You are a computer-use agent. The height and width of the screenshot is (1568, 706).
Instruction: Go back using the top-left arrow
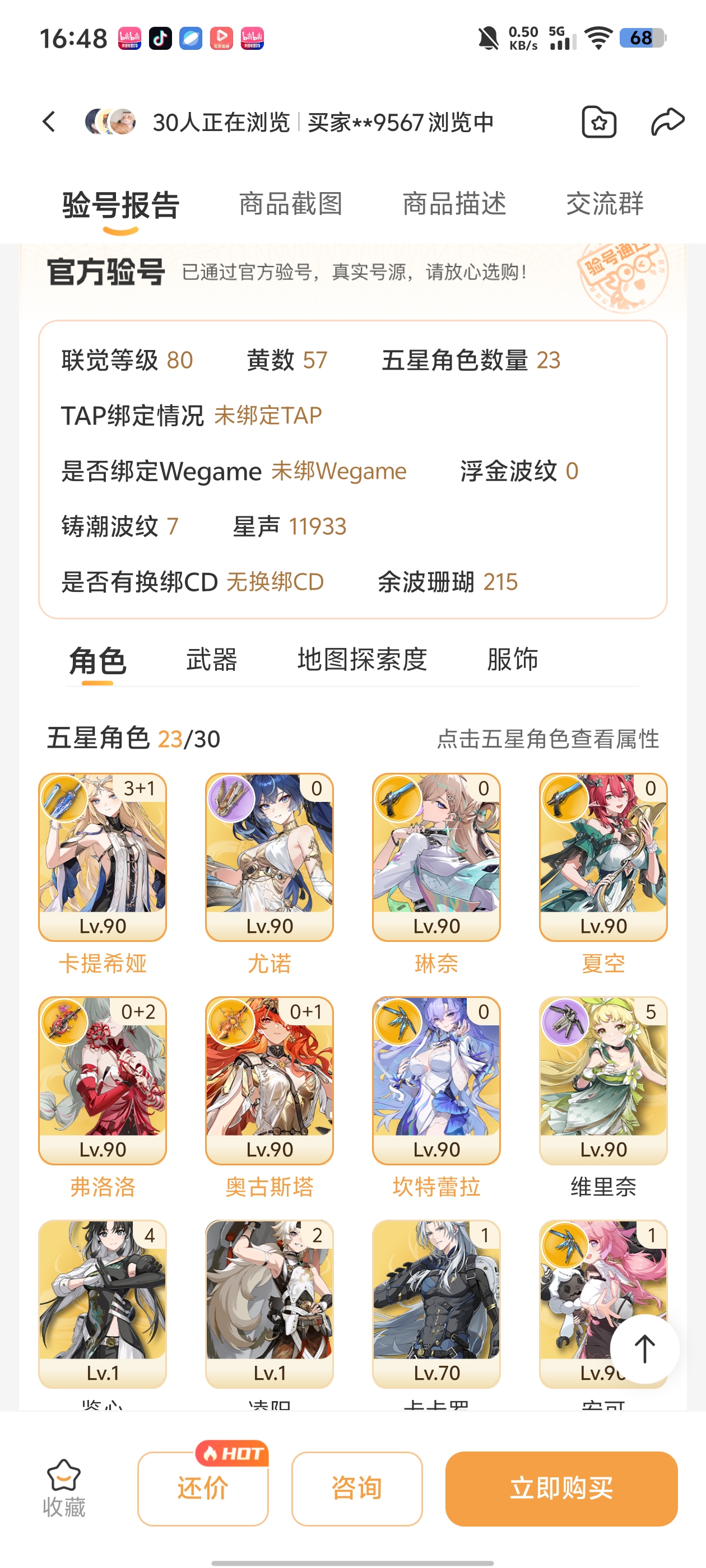pyautogui.click(x=49, y=122)
